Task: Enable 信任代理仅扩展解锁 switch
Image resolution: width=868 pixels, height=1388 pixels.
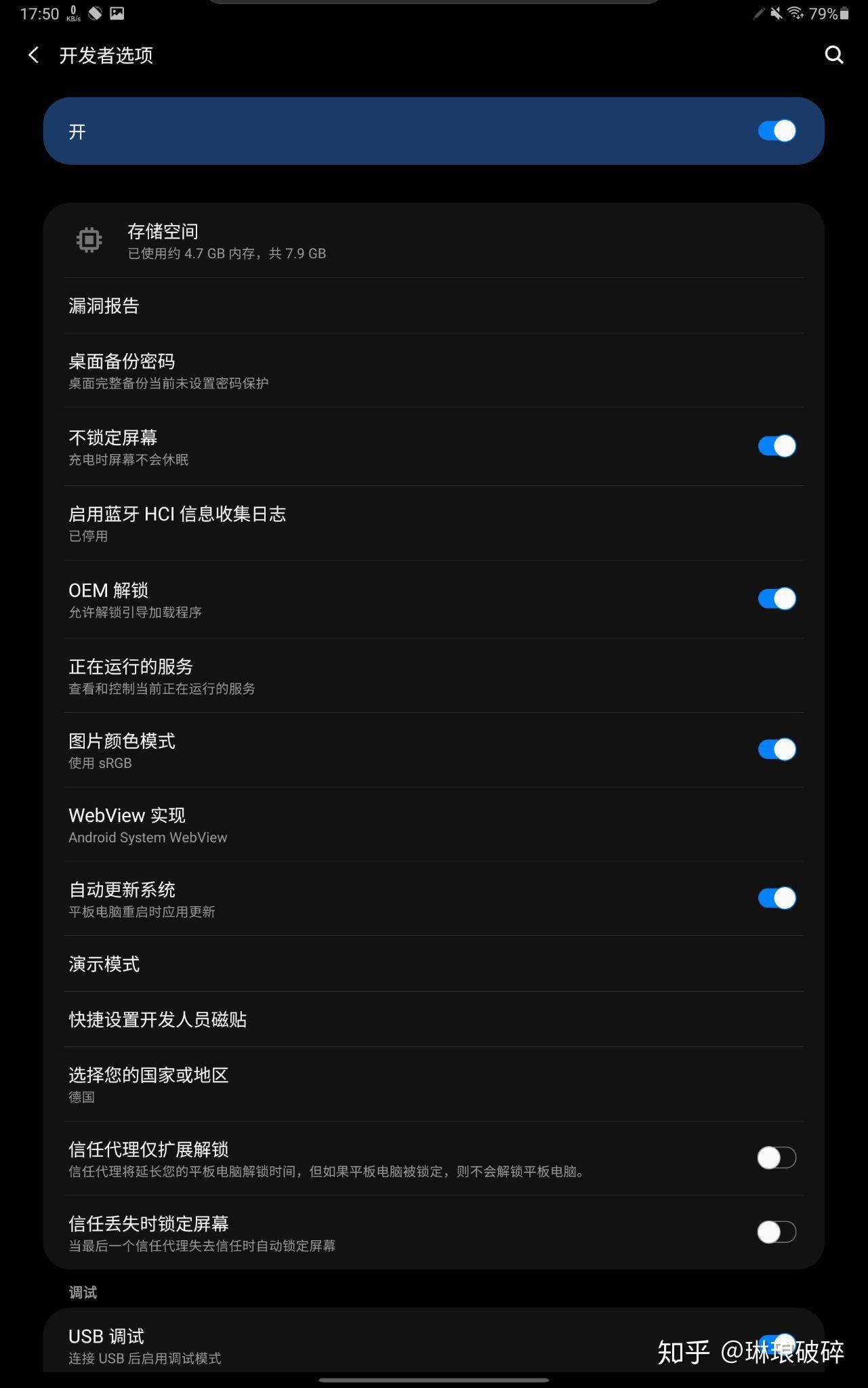Action: pos(777,1158)
